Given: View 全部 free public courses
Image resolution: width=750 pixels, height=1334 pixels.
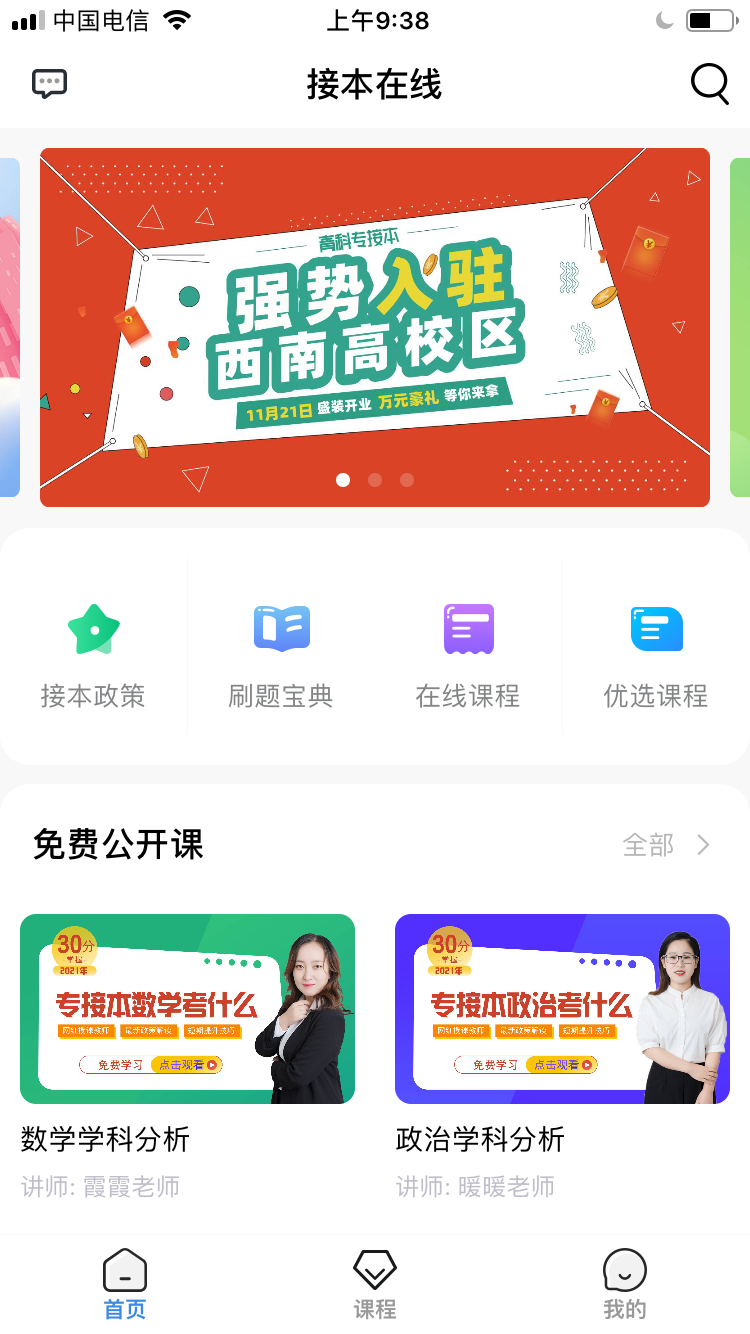Looking at the screenshot, I should (666, 845).
